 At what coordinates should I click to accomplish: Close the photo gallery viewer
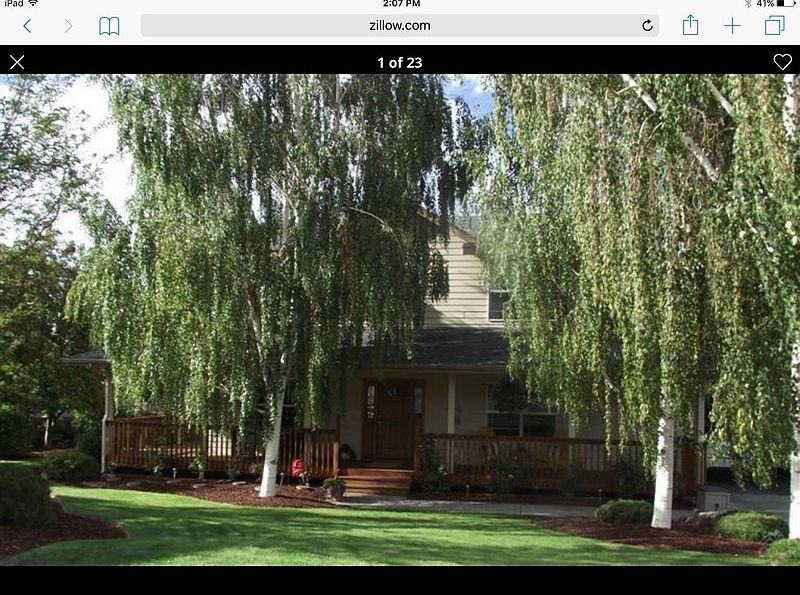17,62
